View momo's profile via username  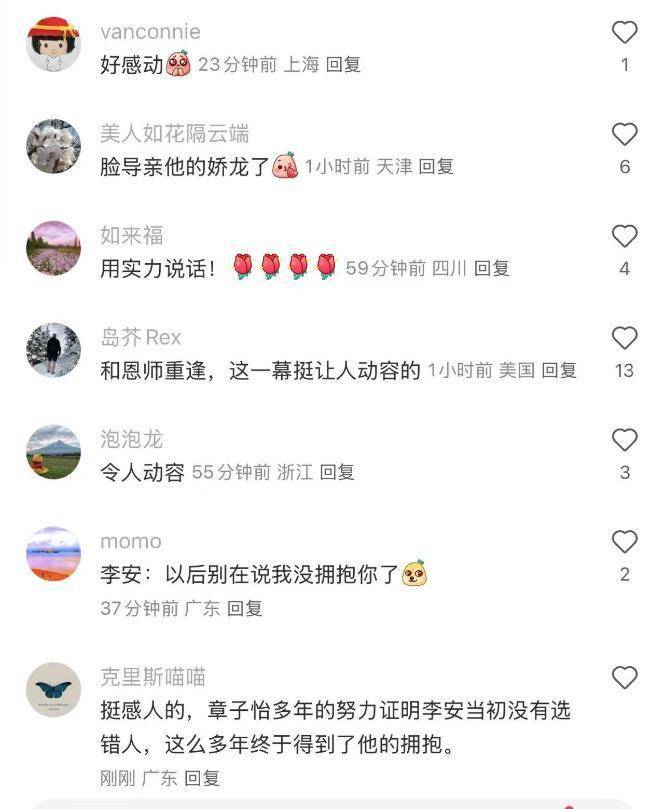pyautogui.click(x=130, y=541)
